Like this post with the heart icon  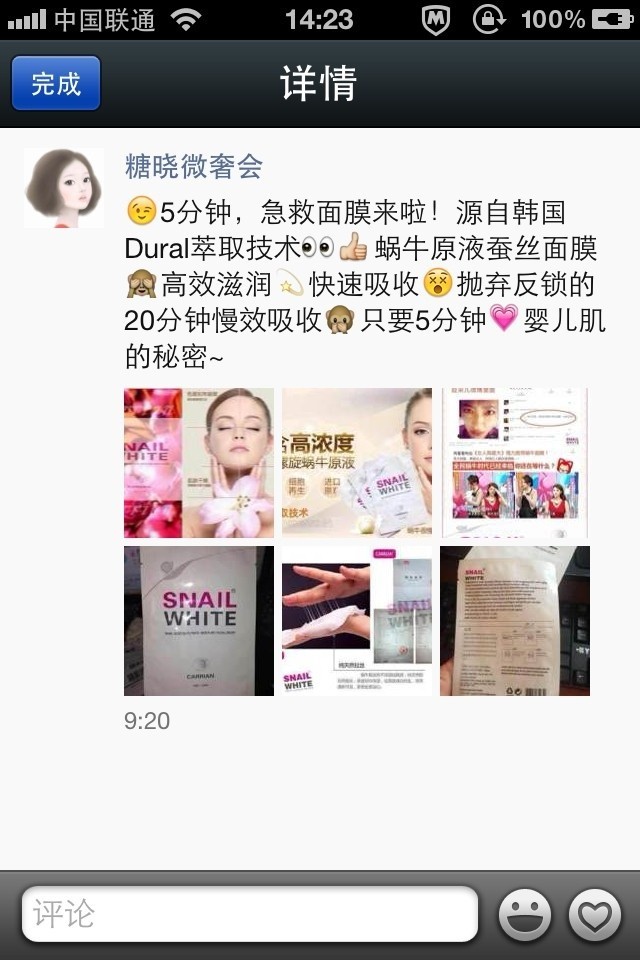tap(595, 914)
